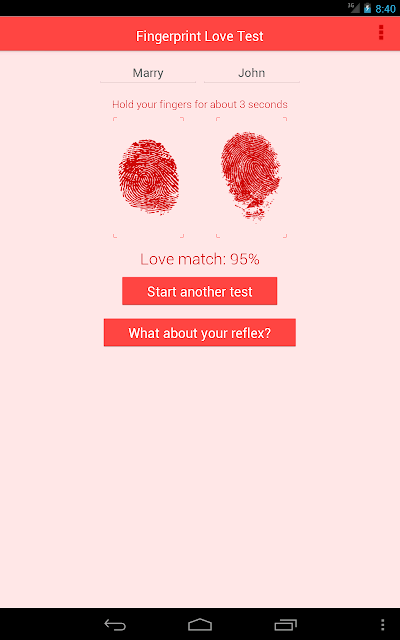Edit the John name field
Image resolution: width=400 pixels, height=640 pixels.
(x=252, y=73)
